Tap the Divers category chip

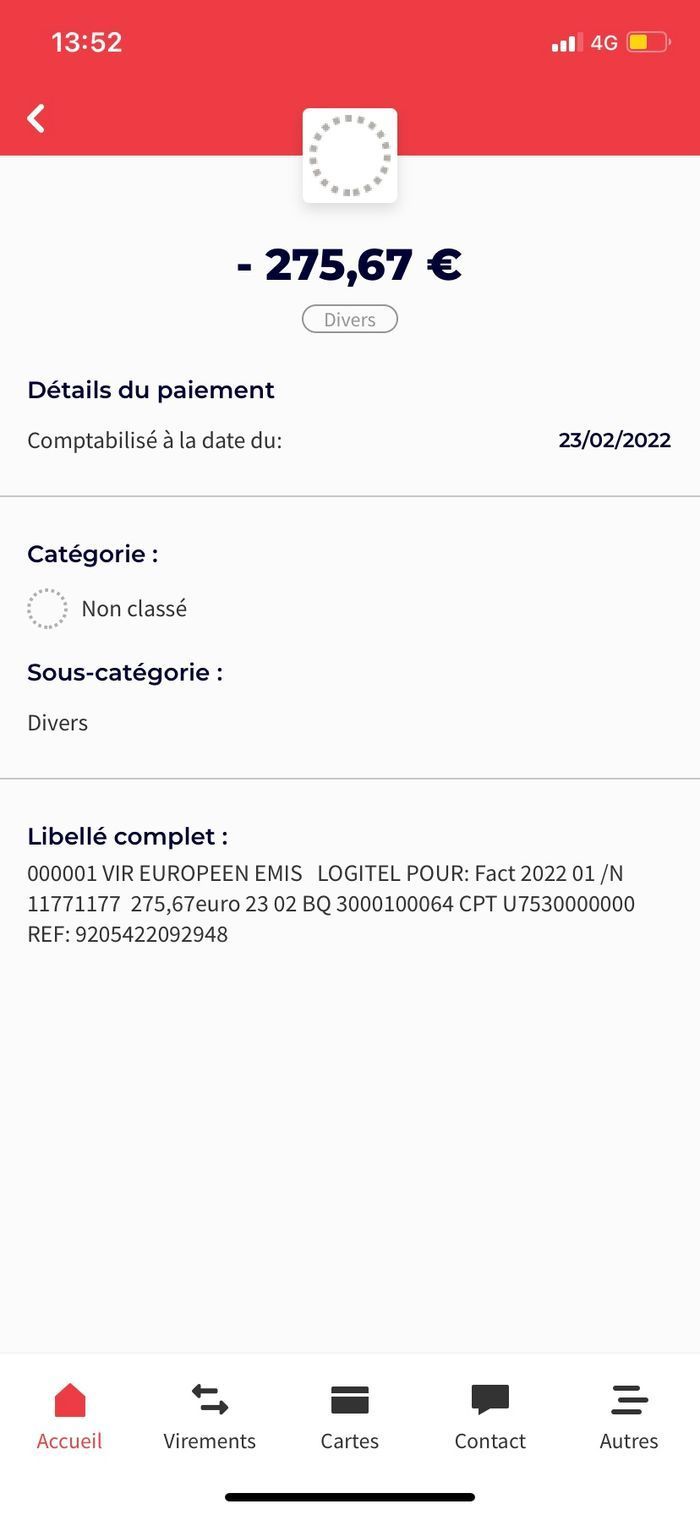pos(350,320)
